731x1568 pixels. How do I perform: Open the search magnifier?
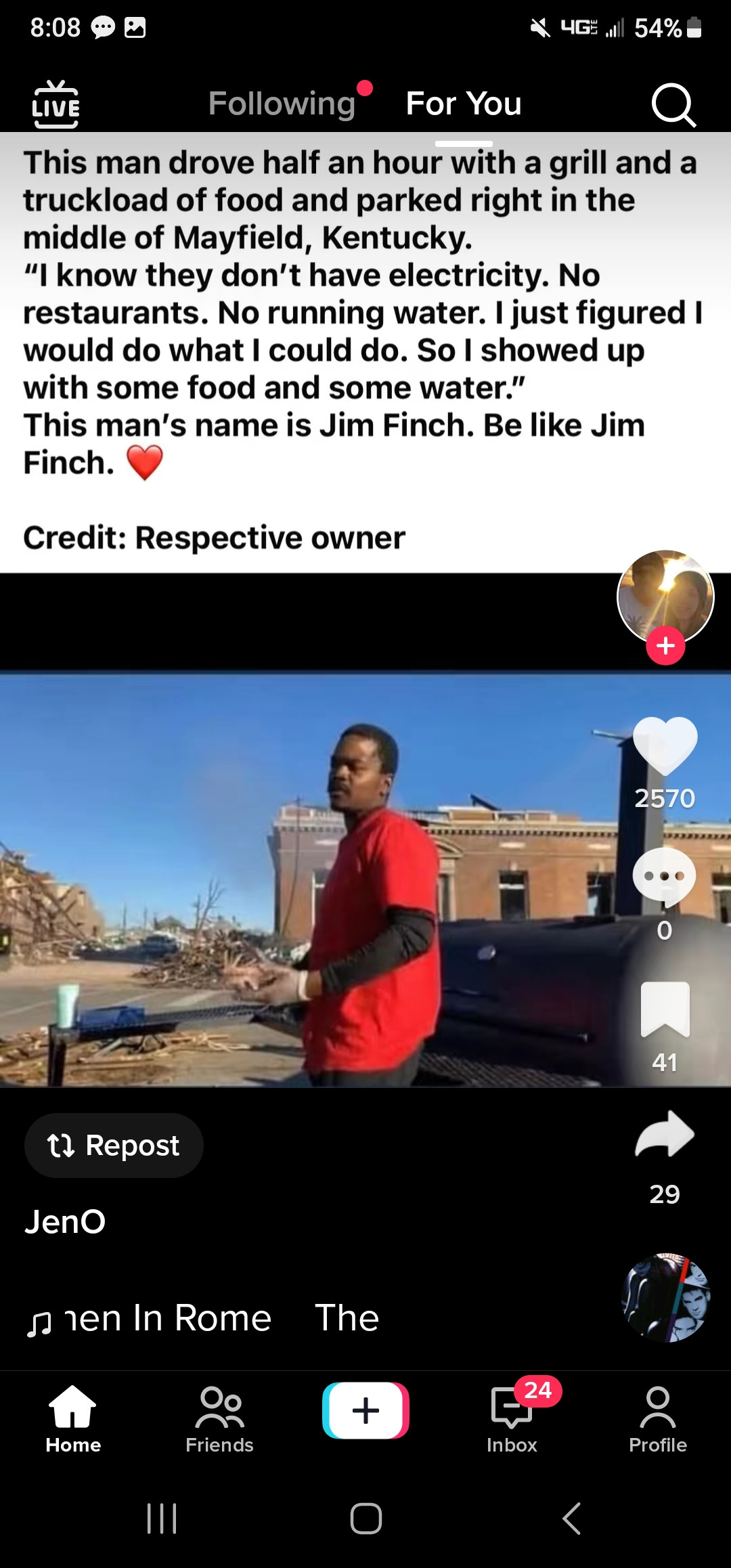point(673,105)
